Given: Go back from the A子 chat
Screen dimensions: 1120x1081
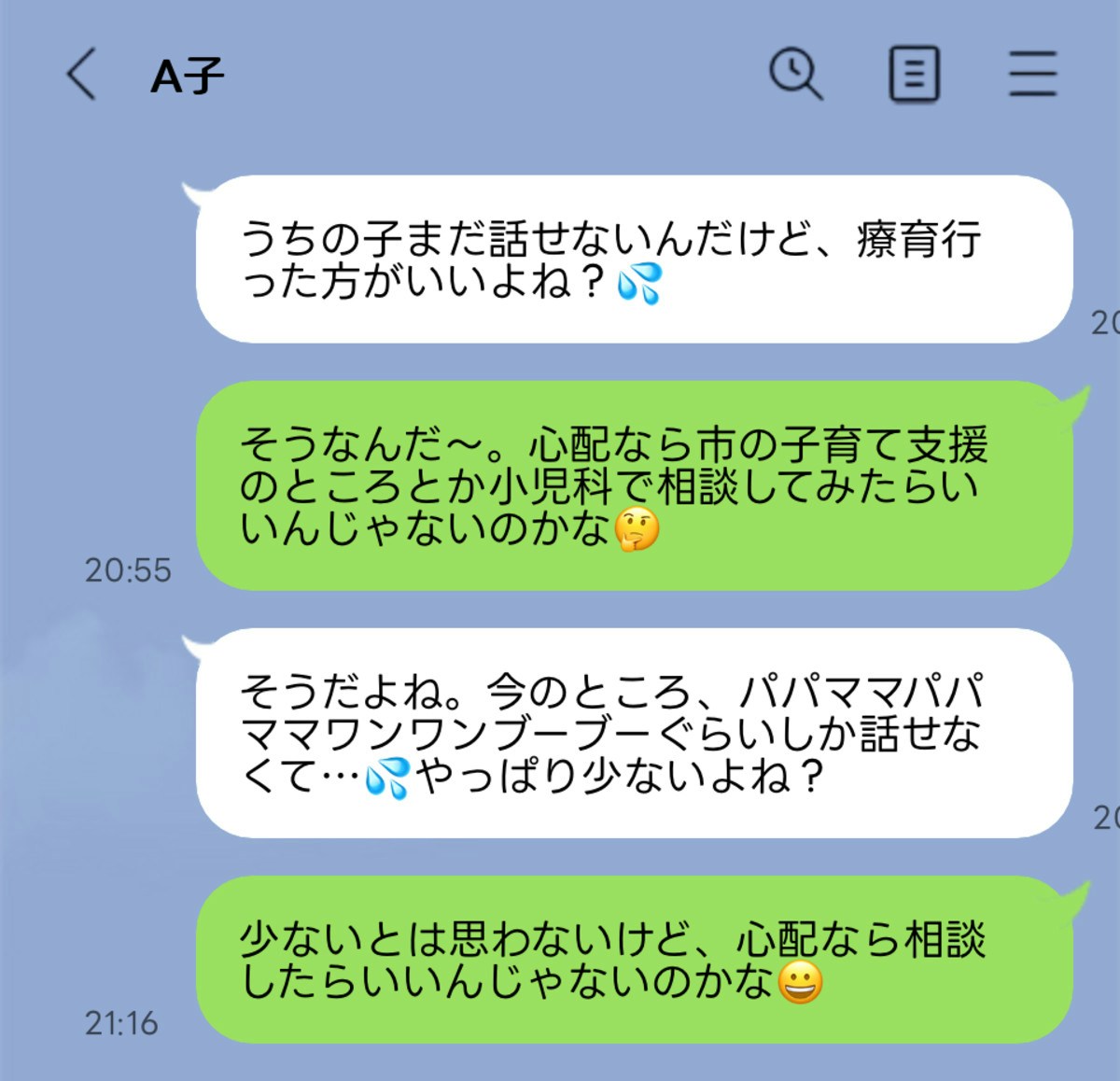Looking at the screenshot, I should coord(82,75).
